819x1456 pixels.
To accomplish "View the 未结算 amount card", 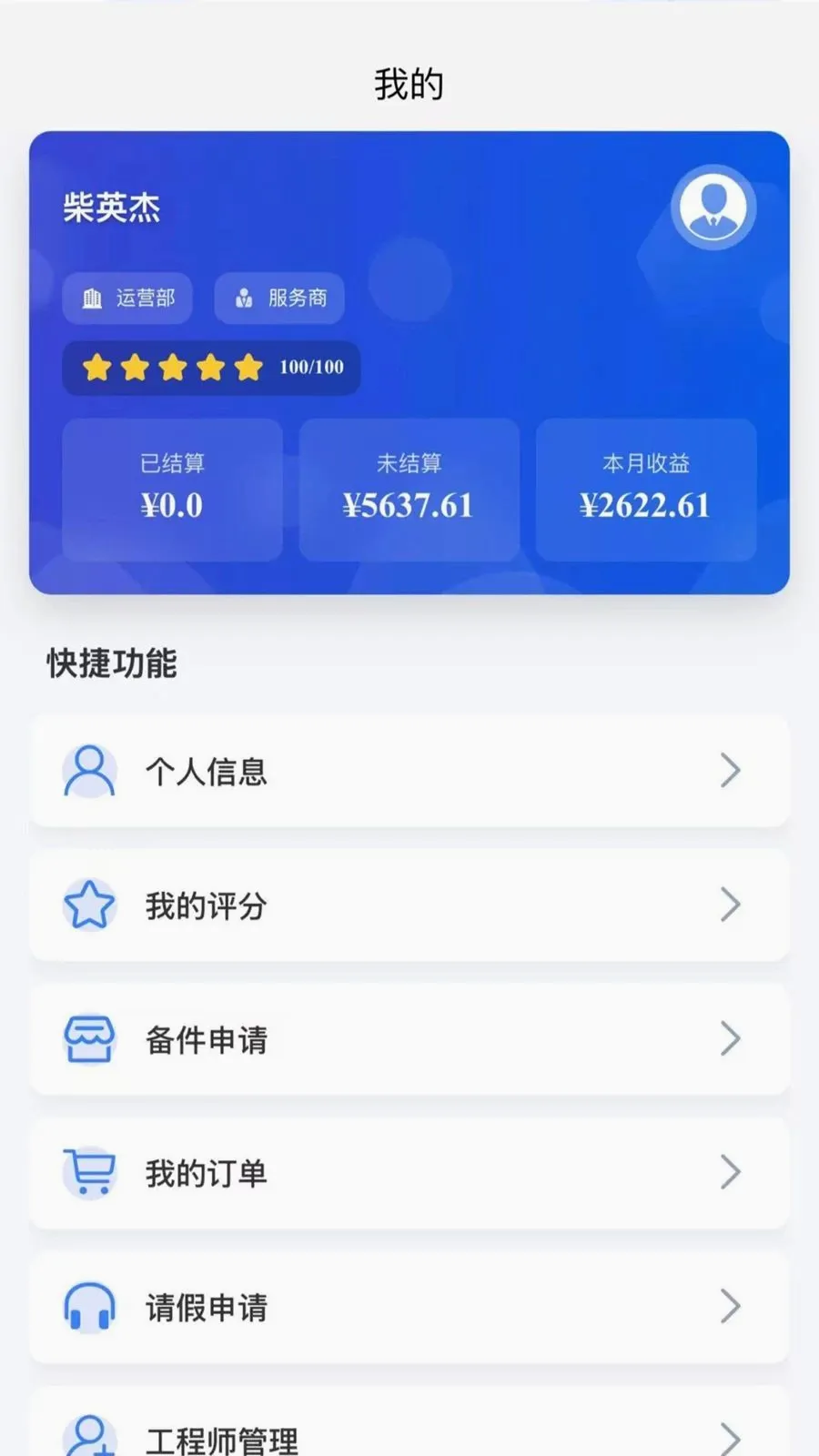I will point(409,490).
